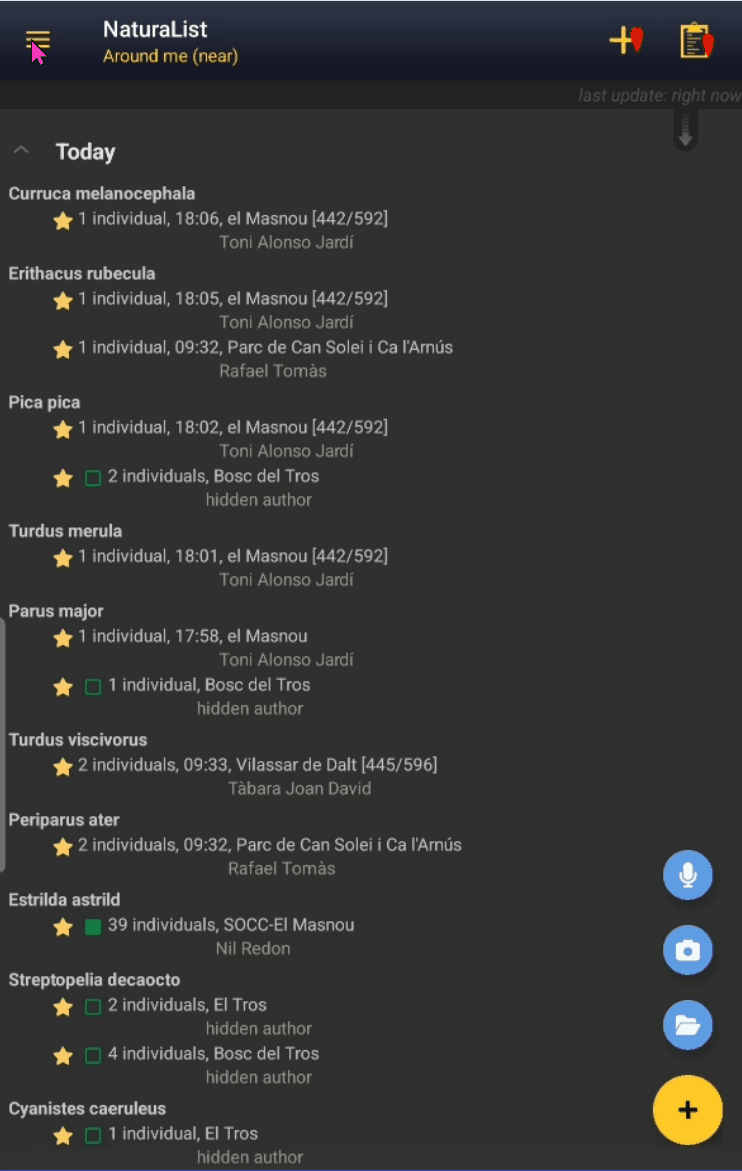
Task: Open Periparus ater sighting by Rafael Tomàs
Action: pyautogui.click(x=269, y=846)
